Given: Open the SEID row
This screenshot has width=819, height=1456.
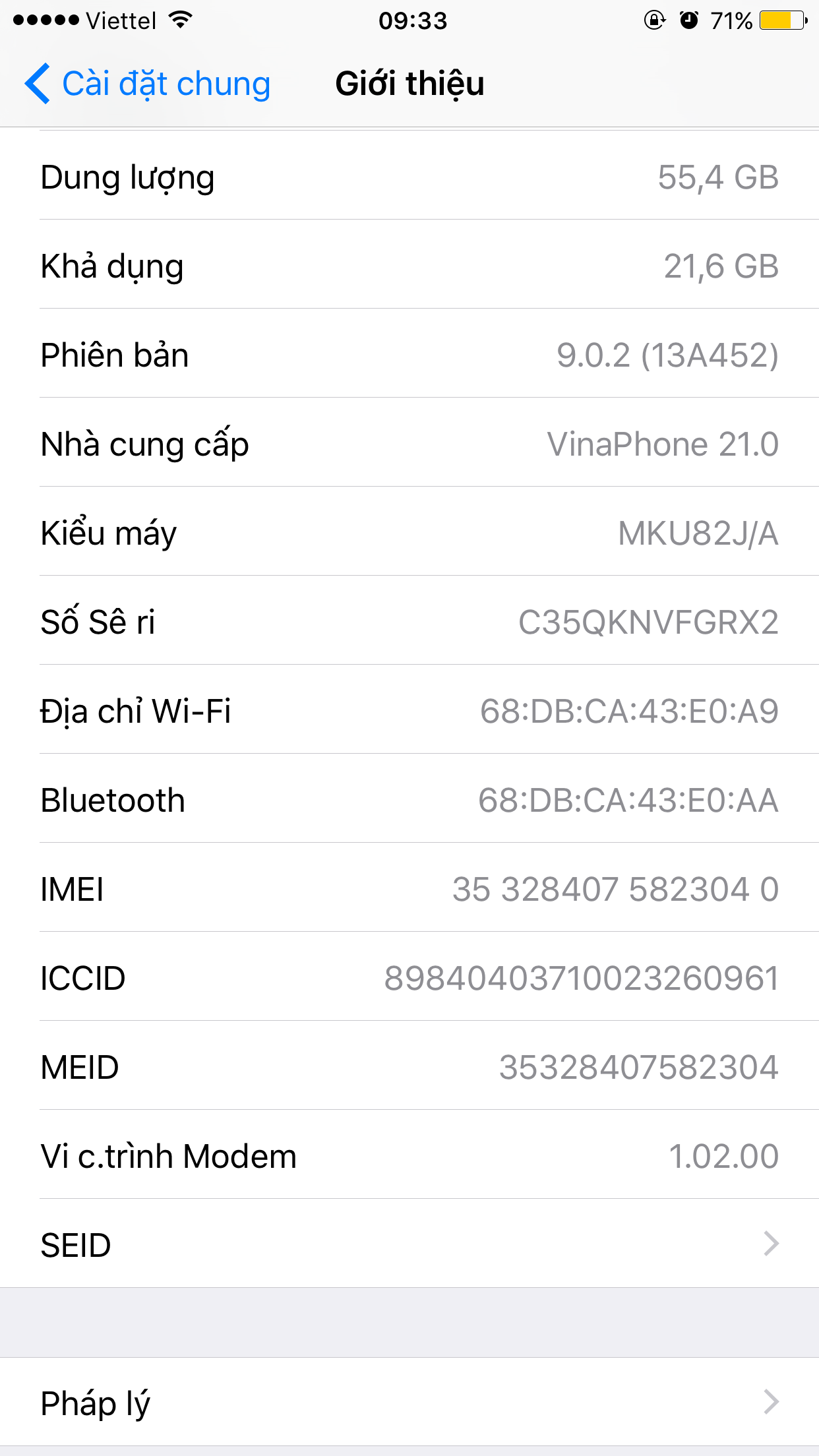Looking at the screenshot, I should (409, 1244).
